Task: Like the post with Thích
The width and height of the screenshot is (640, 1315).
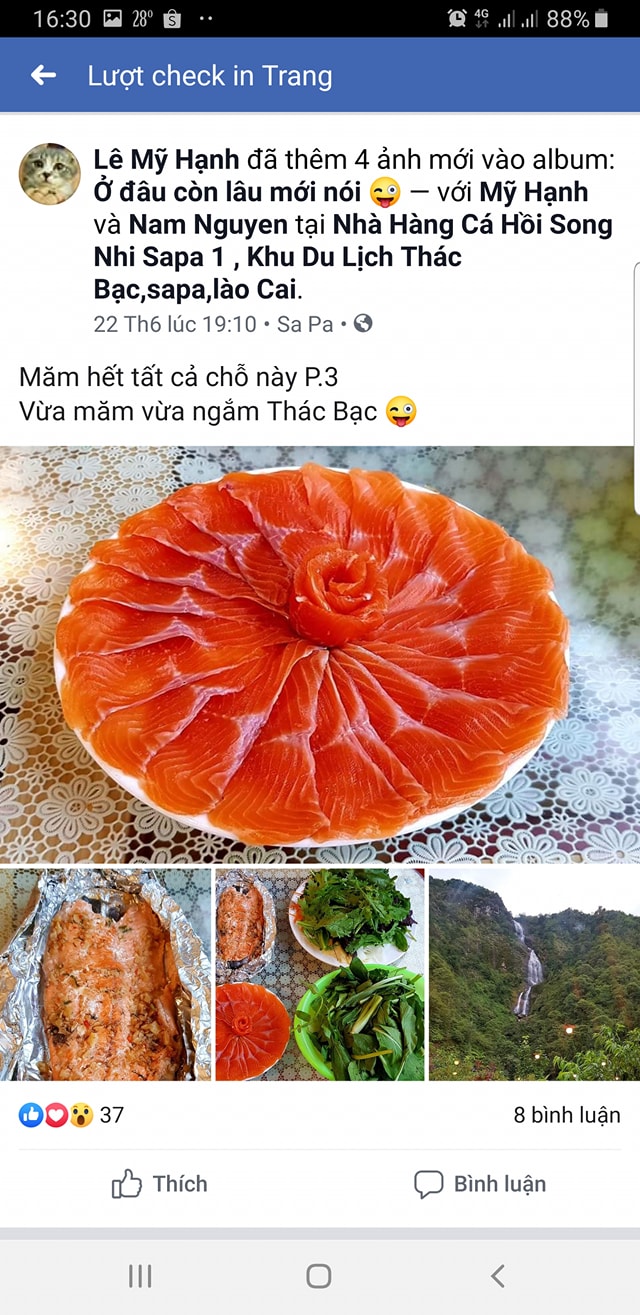Action: pyautogui.click(x=160, y=1184)
